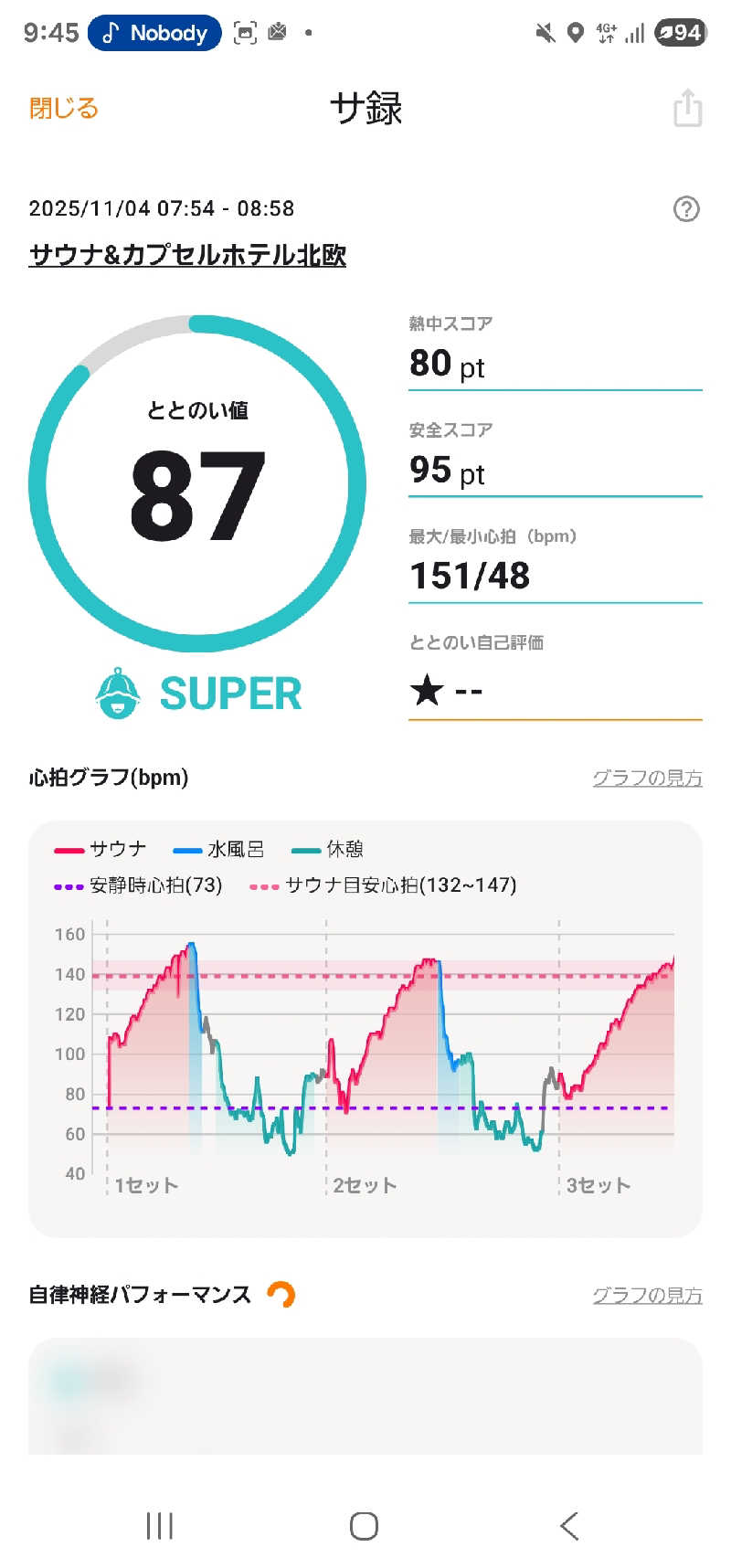Open サウナ&カプセルホテル北欧 facility link

(187, 255)
